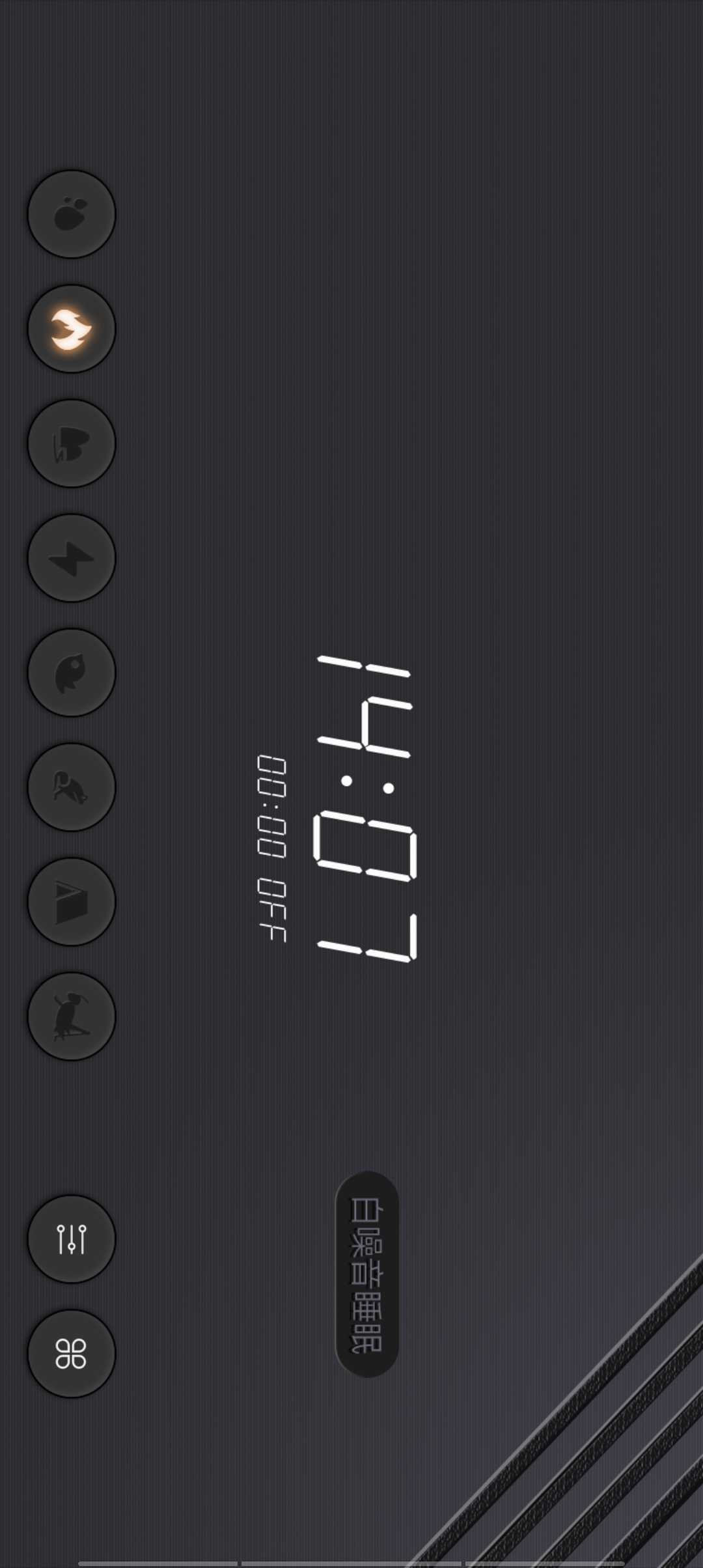
Task: Tap the 白噪音睡眠 pill button
Action: tap(367, 1274)
